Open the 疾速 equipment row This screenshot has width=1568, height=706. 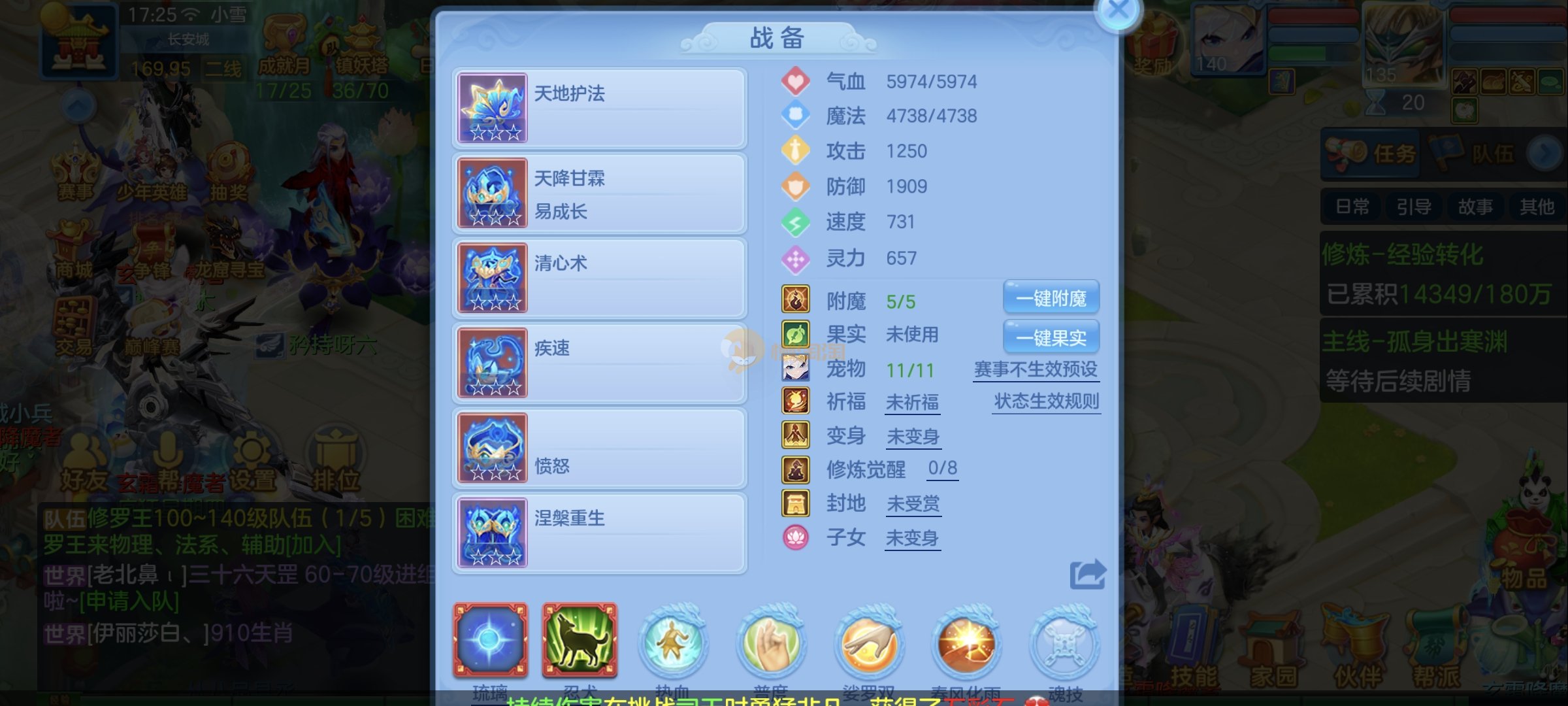coord(599,363)
